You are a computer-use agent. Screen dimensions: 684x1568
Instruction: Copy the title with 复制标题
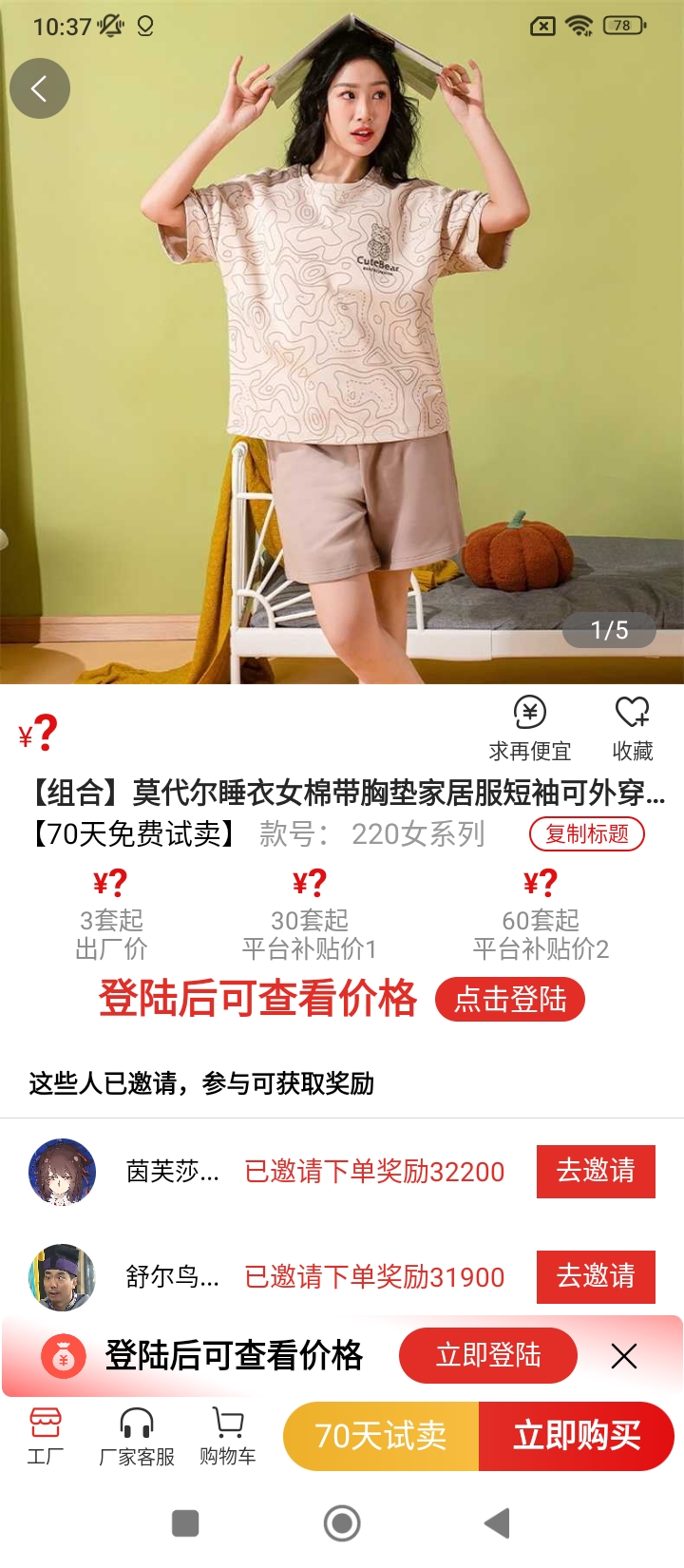tap(586, 834)
